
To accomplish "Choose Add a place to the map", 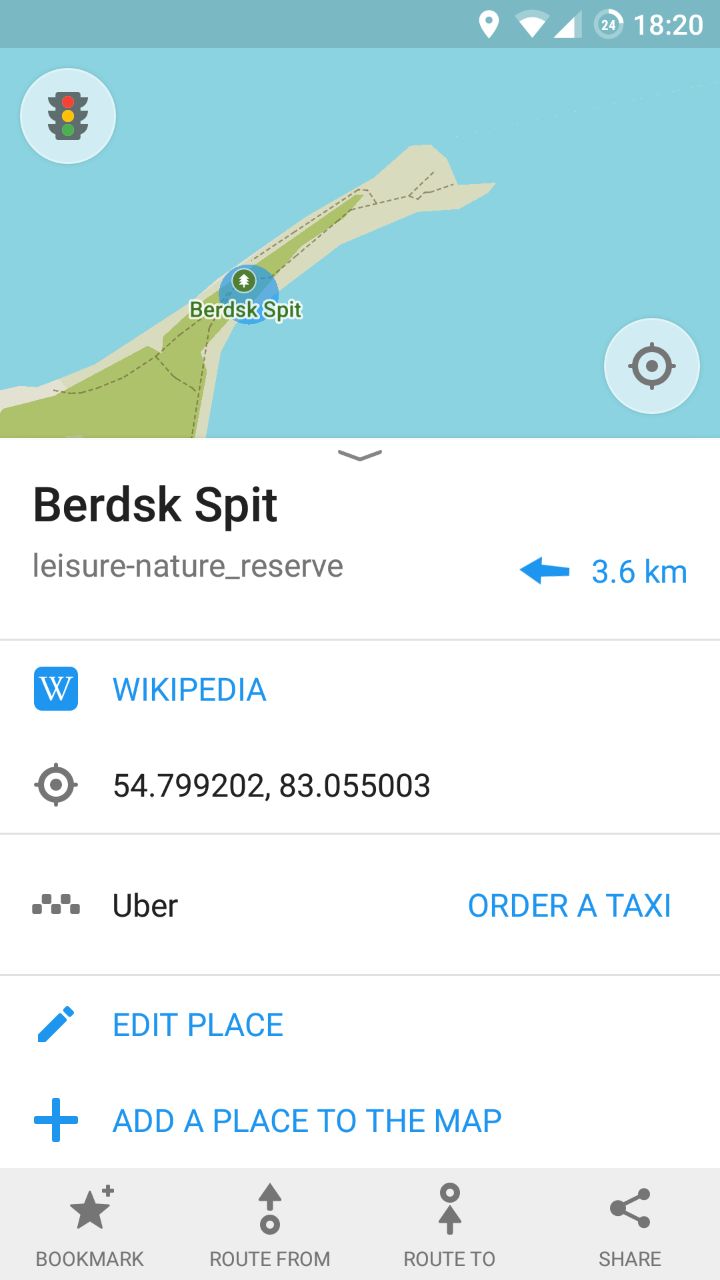I will (307, 1121).
